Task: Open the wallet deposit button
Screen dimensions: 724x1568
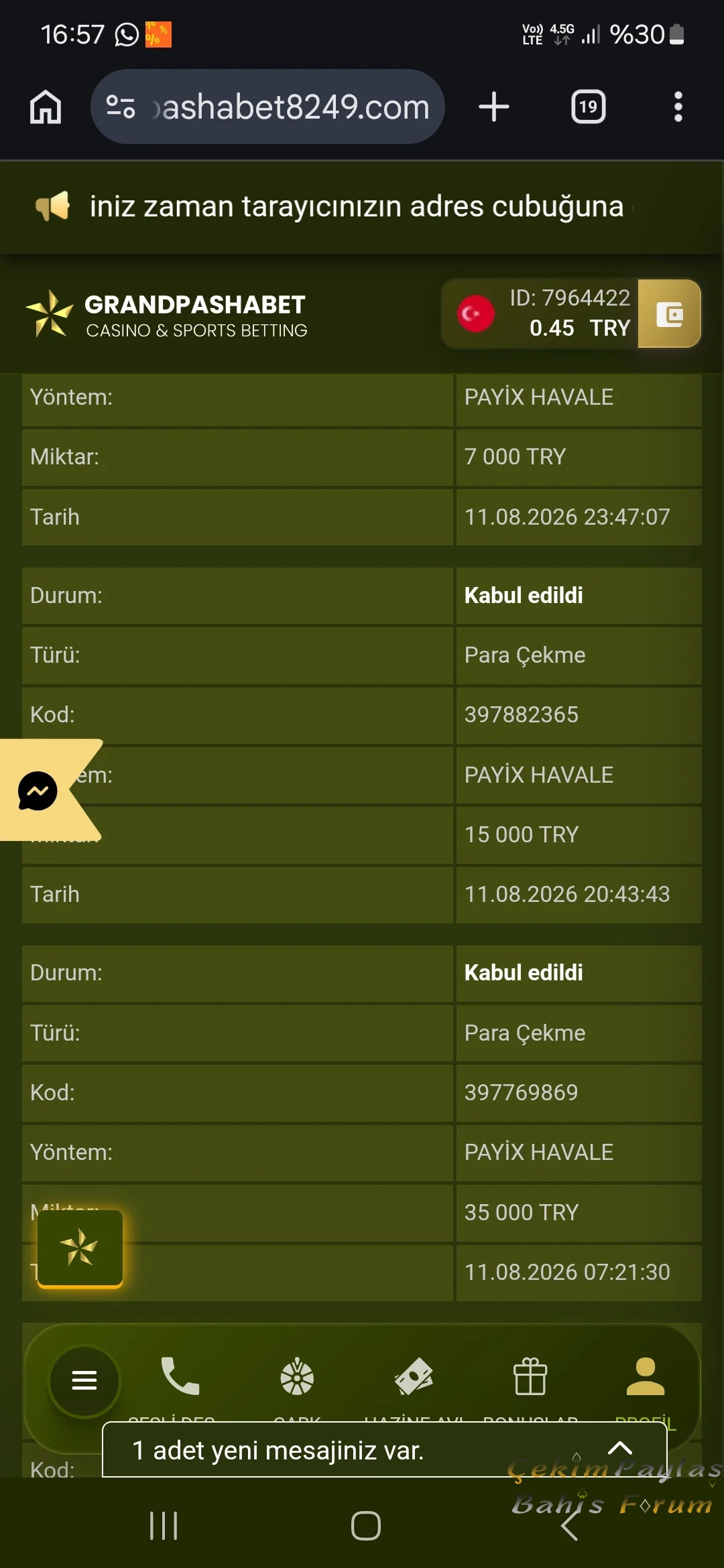Action: tap(669, 314)
